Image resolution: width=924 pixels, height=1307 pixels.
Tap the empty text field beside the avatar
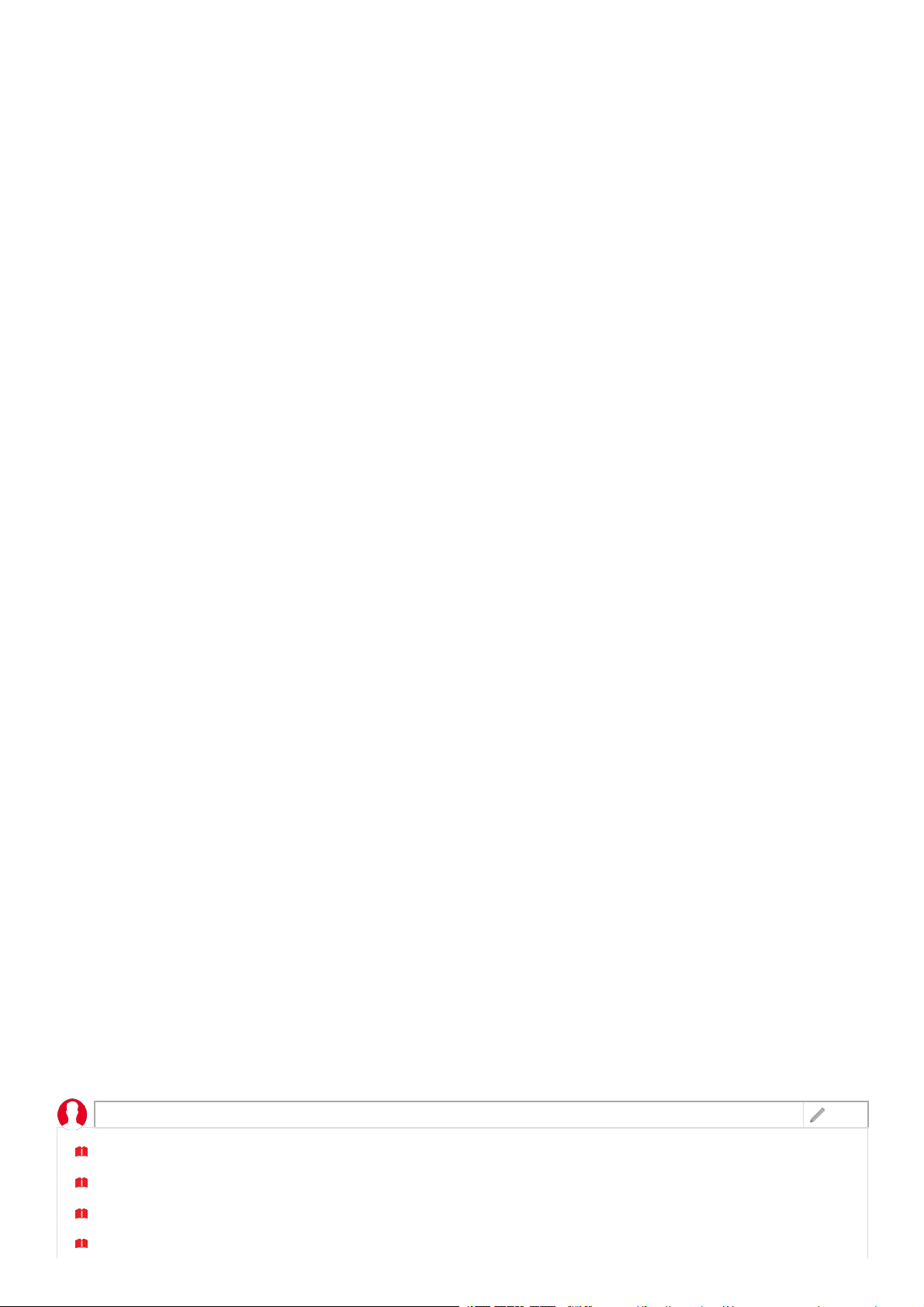click(448, 1115)
